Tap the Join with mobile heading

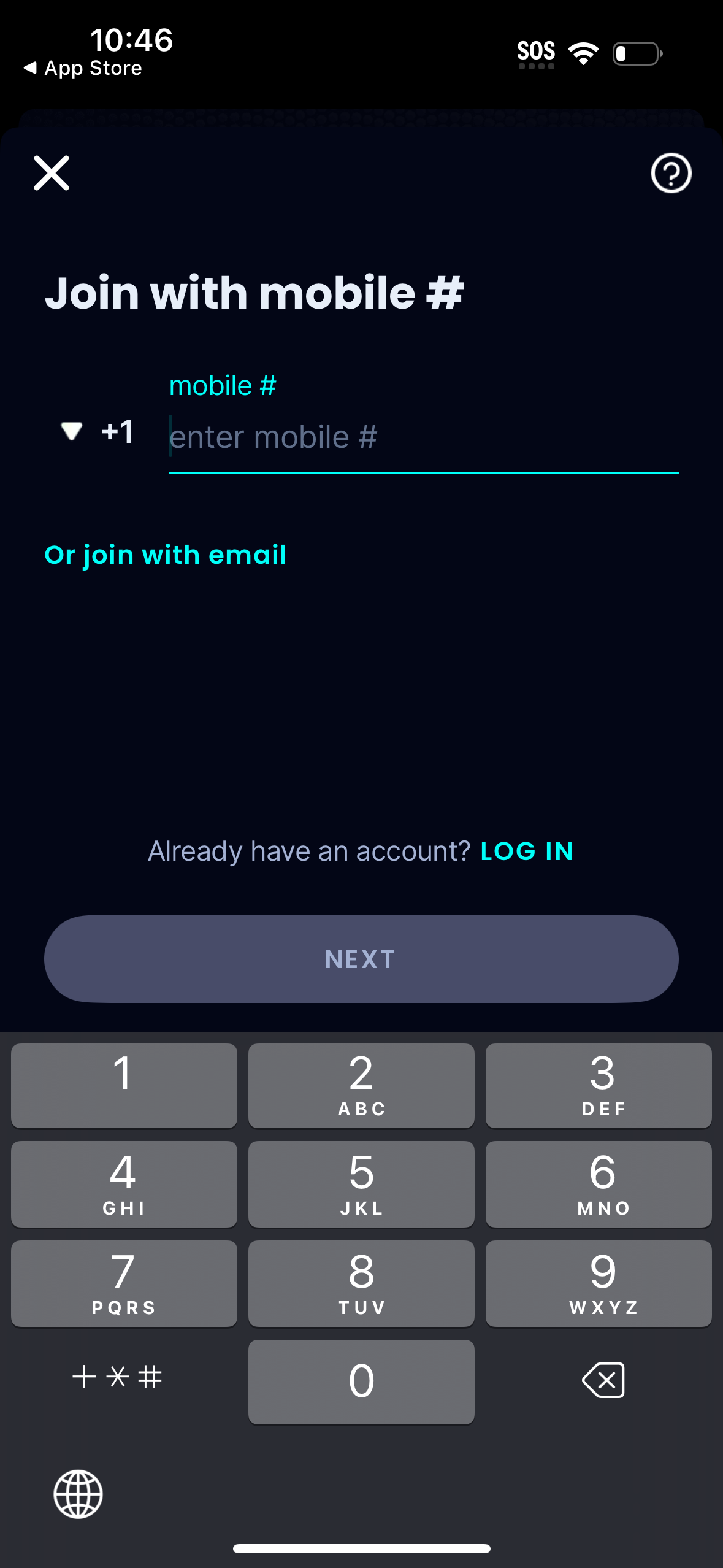256,293
